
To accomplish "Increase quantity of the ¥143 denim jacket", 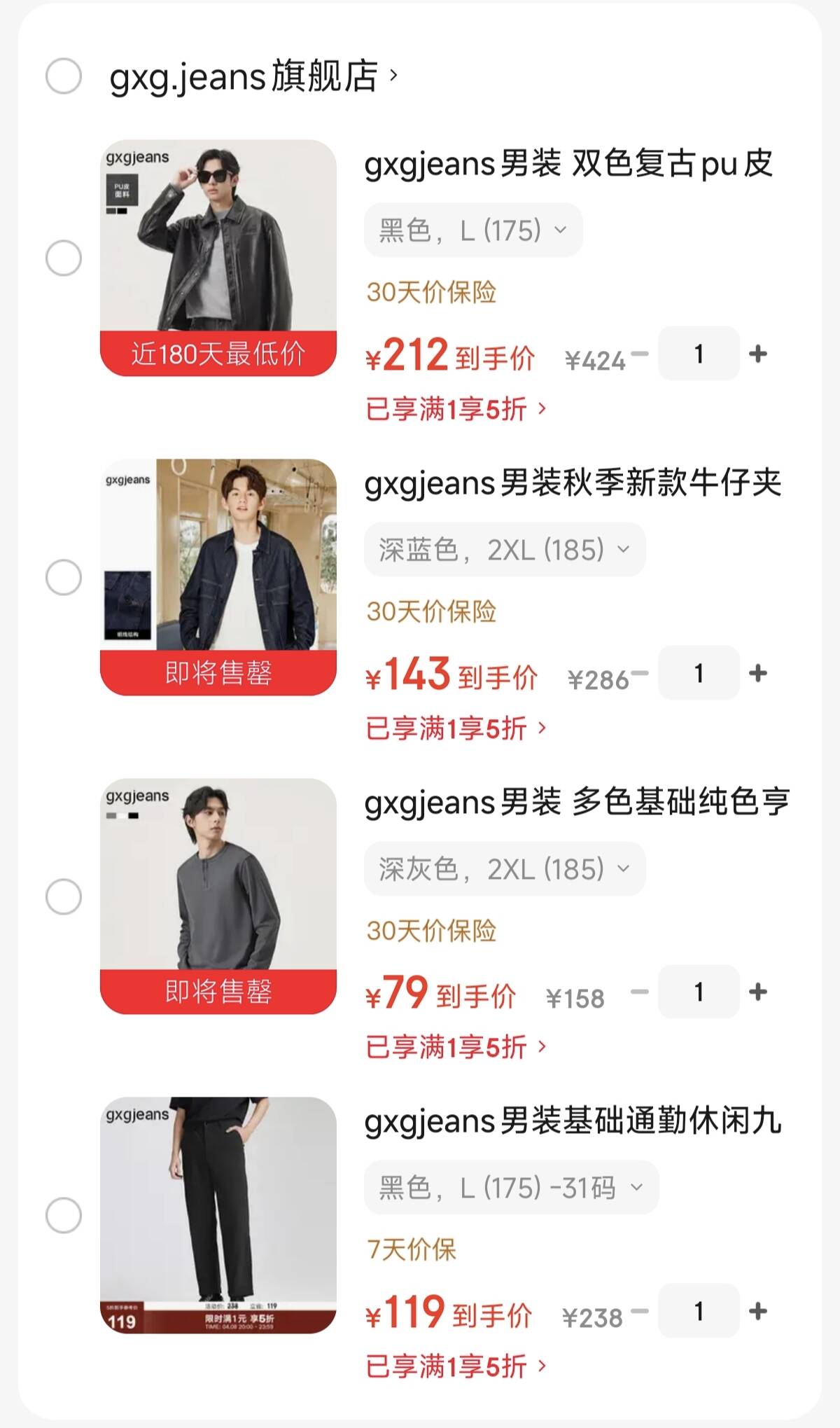I will 757,673.
